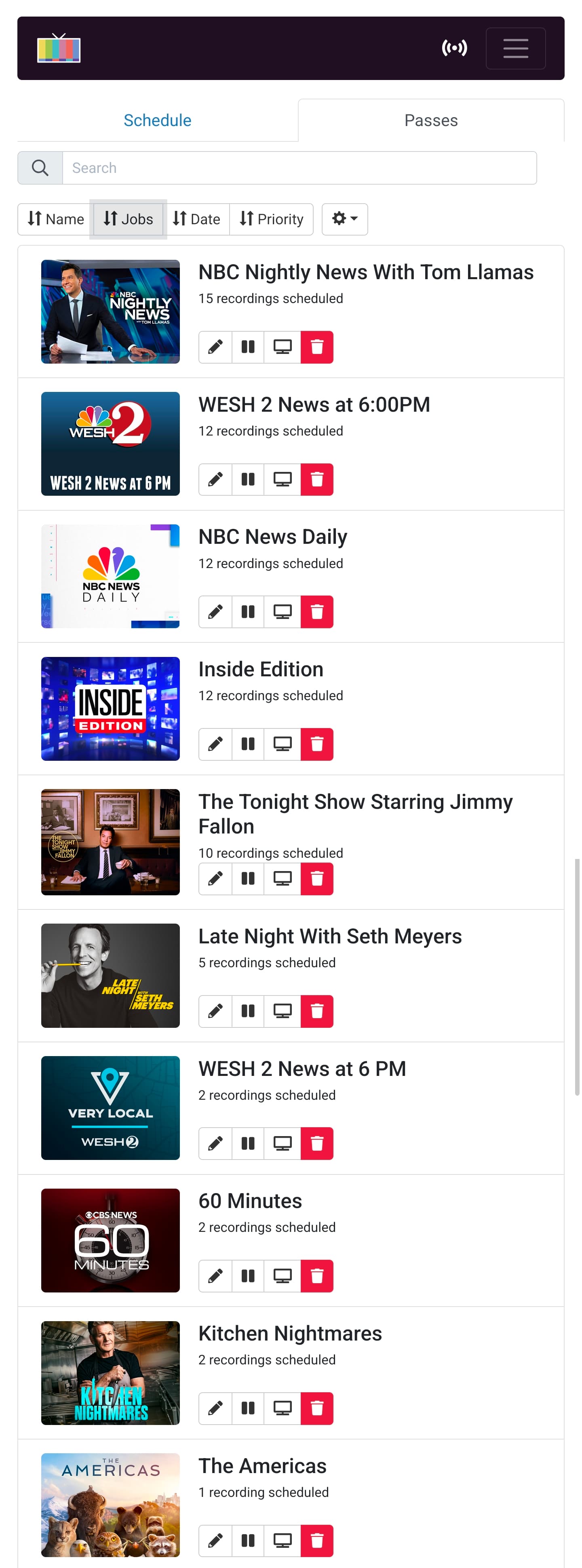The width and height of the screenshot is (582, 1568).
Task: Pause Late Night With Seth Meyers pass
Action: [x=248, y=1012]
